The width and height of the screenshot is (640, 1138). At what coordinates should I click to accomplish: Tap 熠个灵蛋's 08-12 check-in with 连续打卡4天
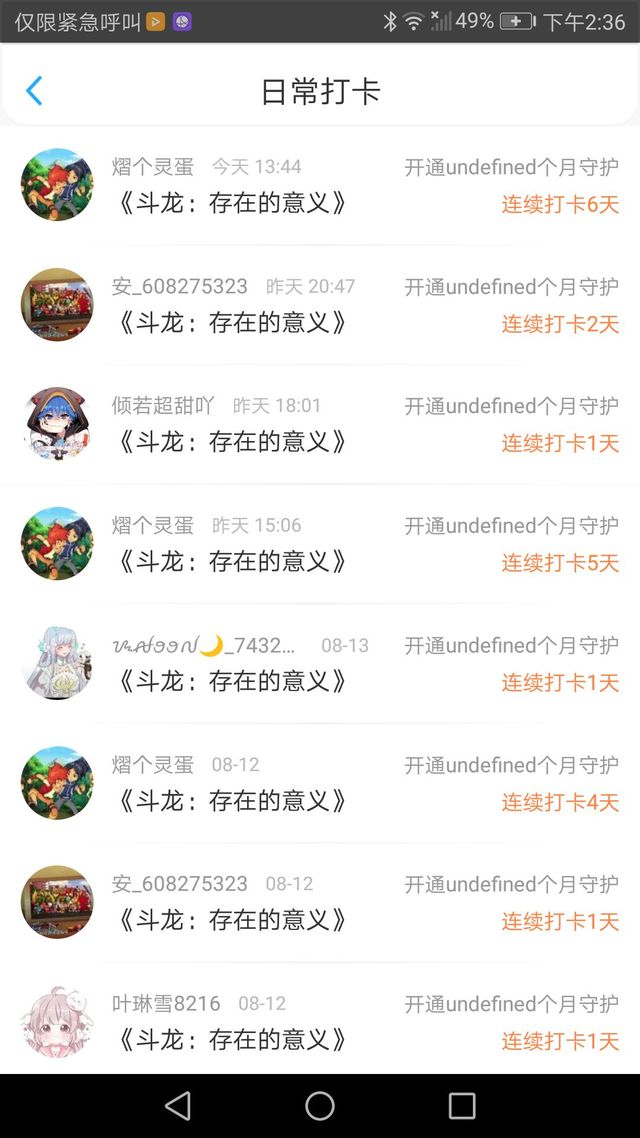(320, 783)
